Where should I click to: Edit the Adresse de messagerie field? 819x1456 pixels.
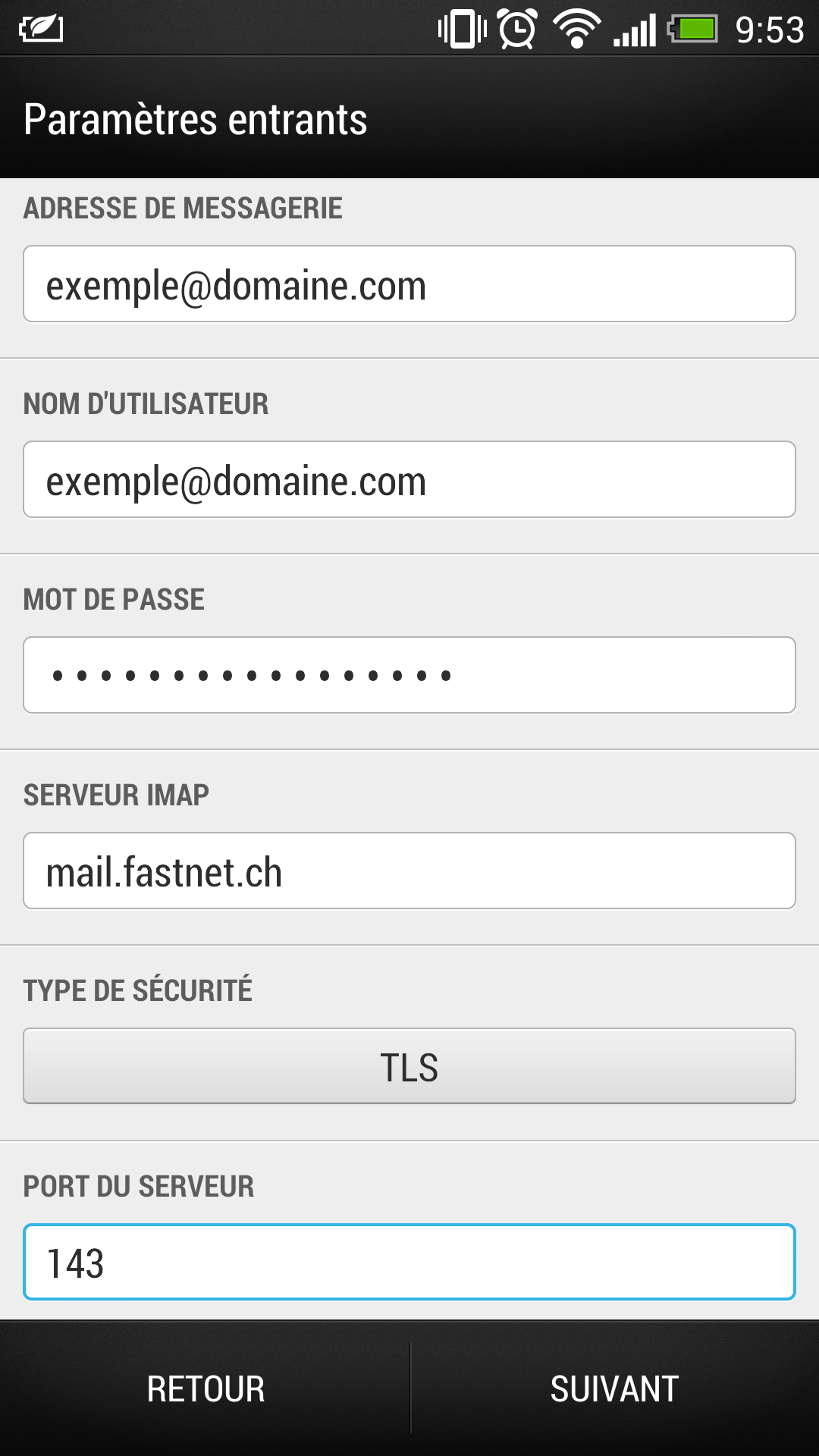tap(409, 284)
